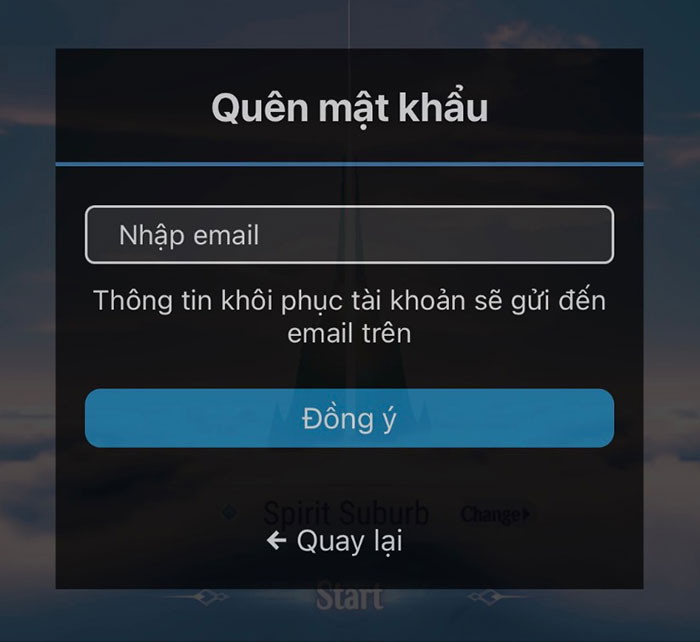Focus the Nhập email field
The height and width of the screenshot is (642, 700).
click(349, 235)
